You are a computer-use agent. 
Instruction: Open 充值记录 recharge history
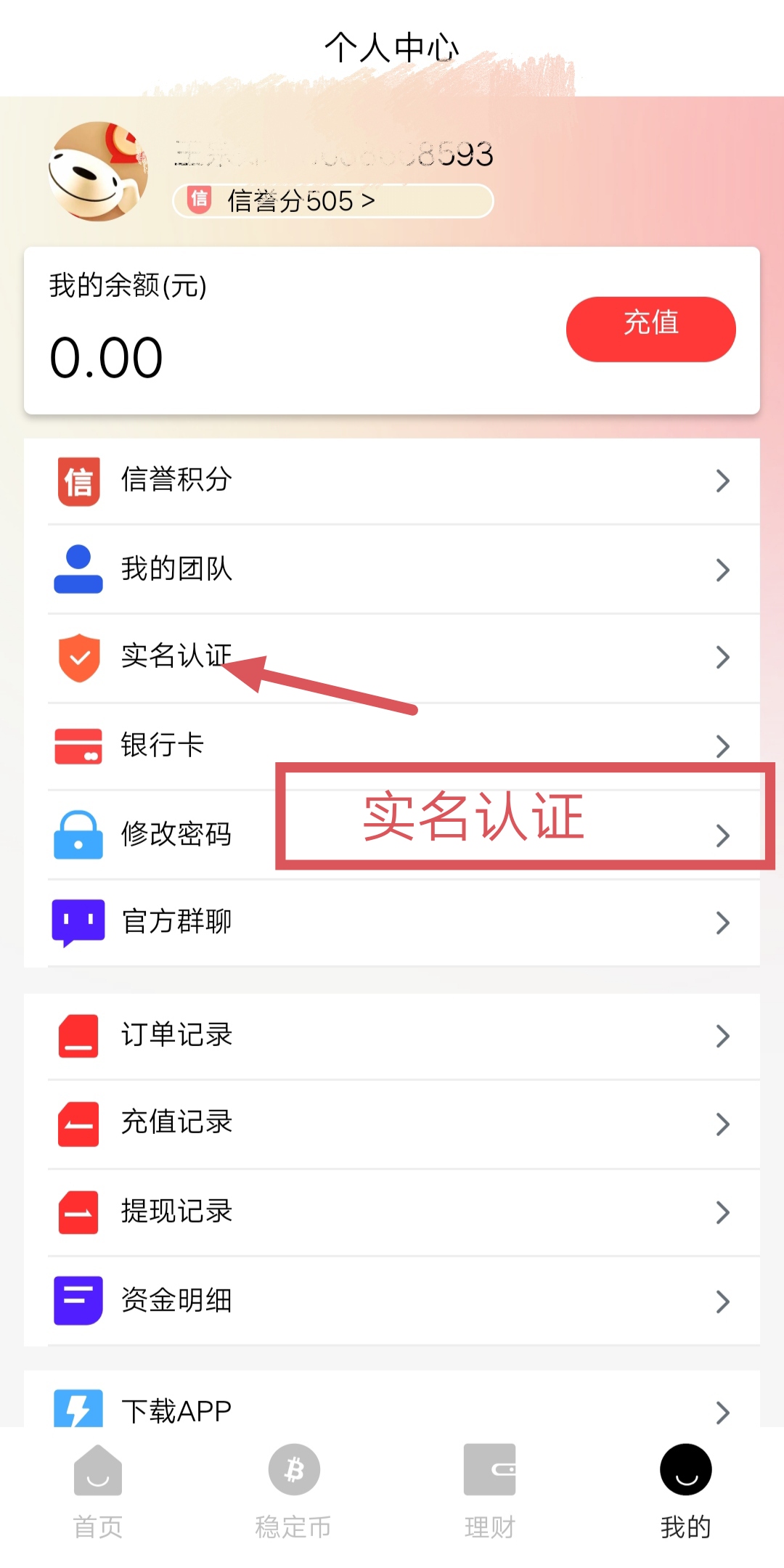[x=392, y=1123]
